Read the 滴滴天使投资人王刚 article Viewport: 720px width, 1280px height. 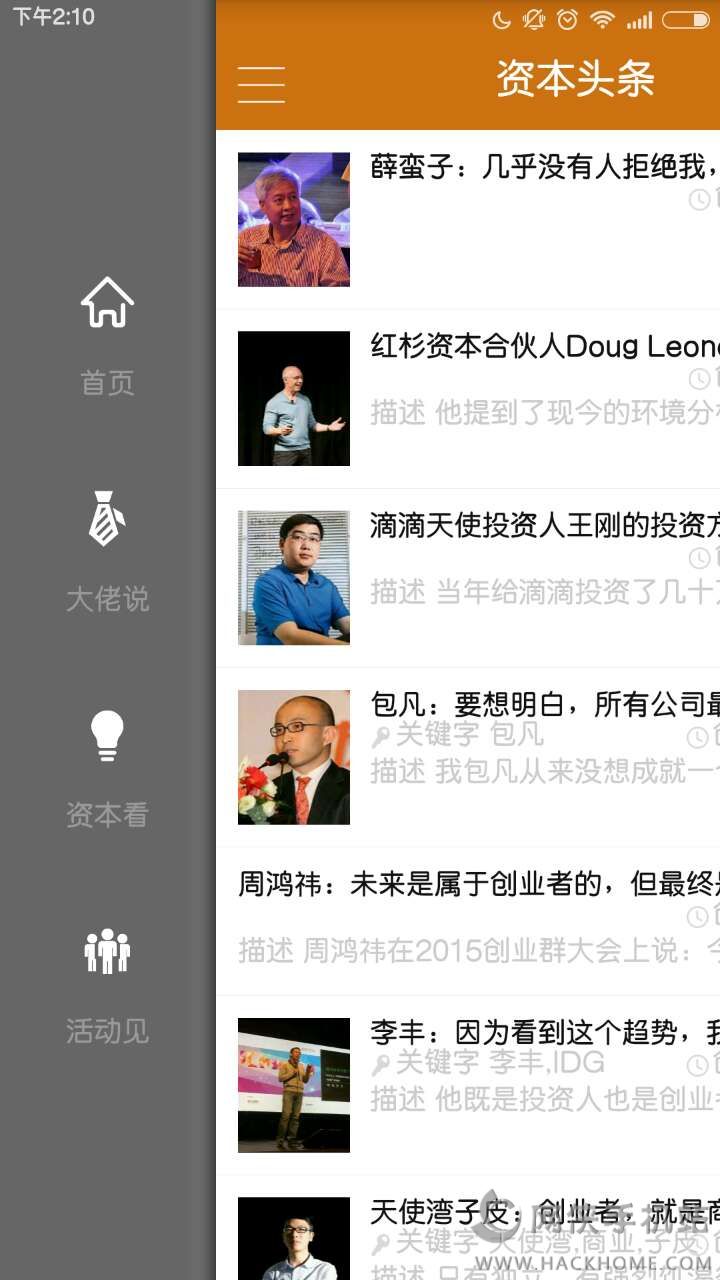coord(468,578)
